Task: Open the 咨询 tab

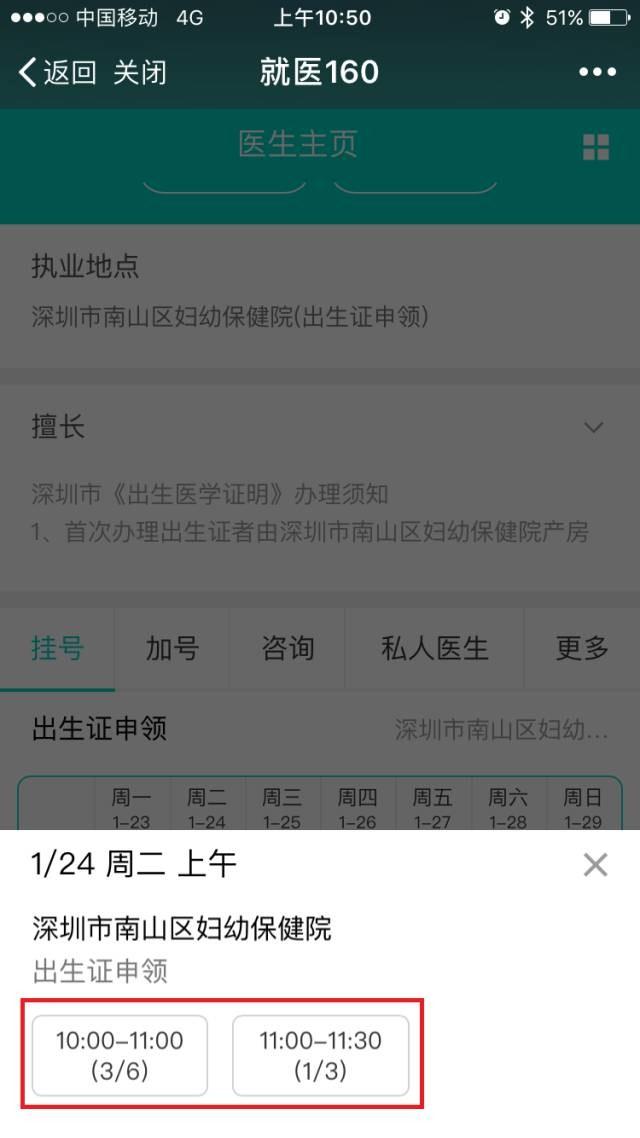Action: [x=287, y=648]
